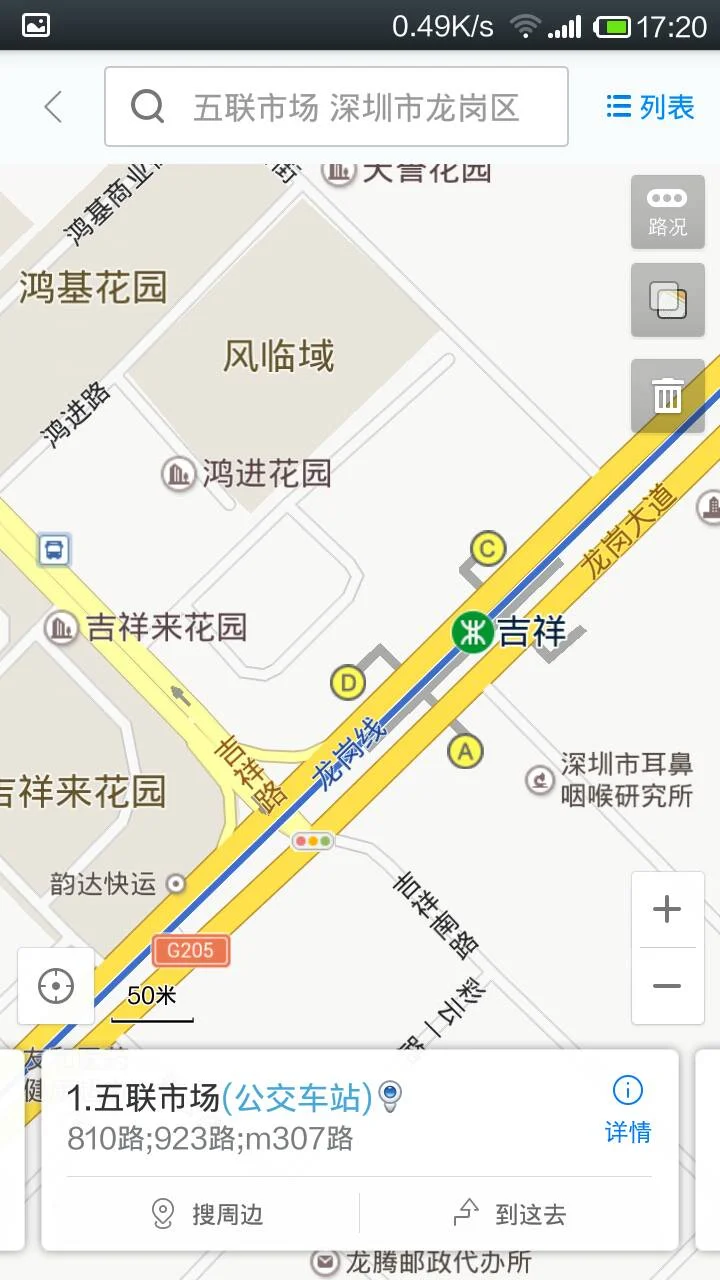Screen dimensions: 720x1280
Task: Tap the 吉祥 metro station icon
Action: point(475,631)
